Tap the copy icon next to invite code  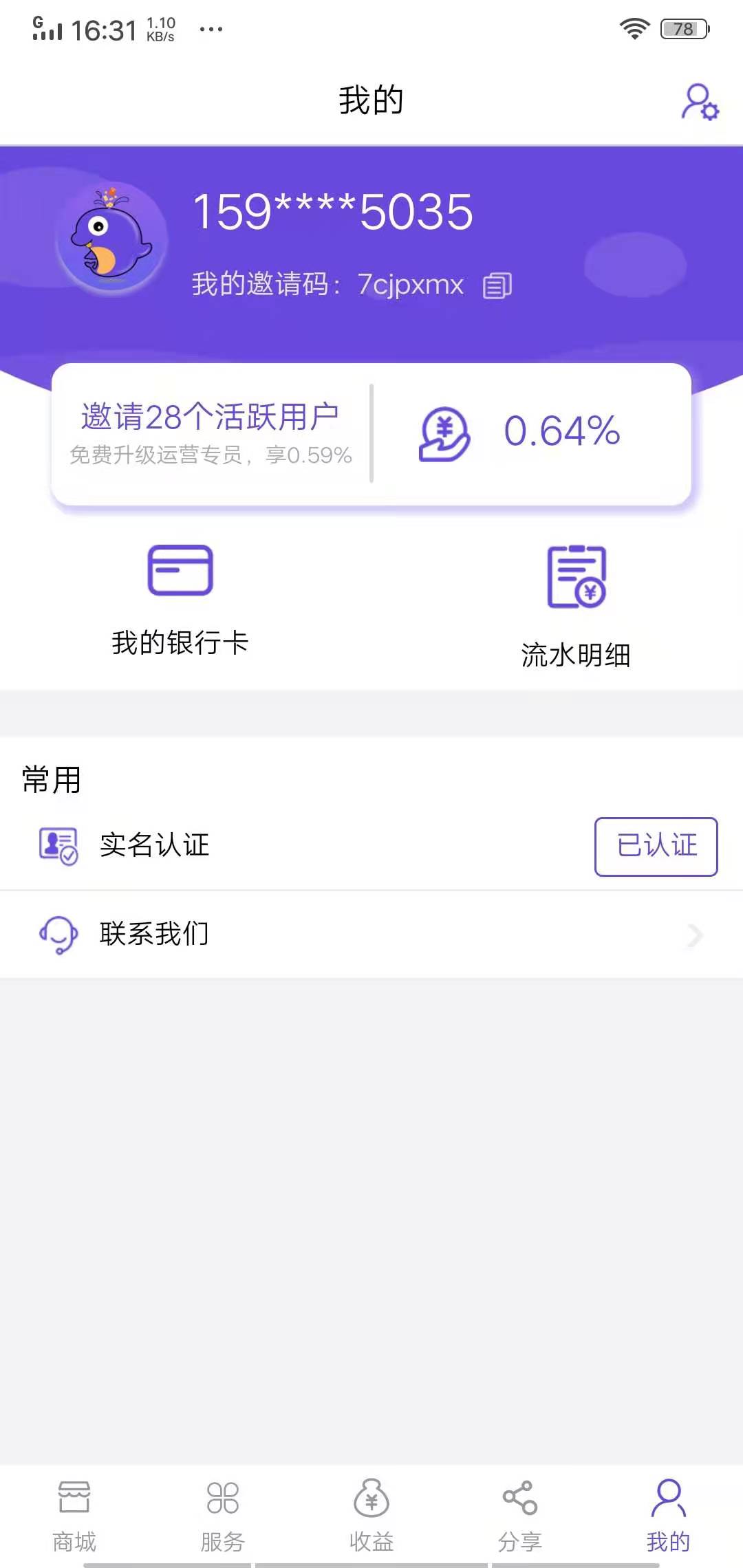(x=497, y=285)
